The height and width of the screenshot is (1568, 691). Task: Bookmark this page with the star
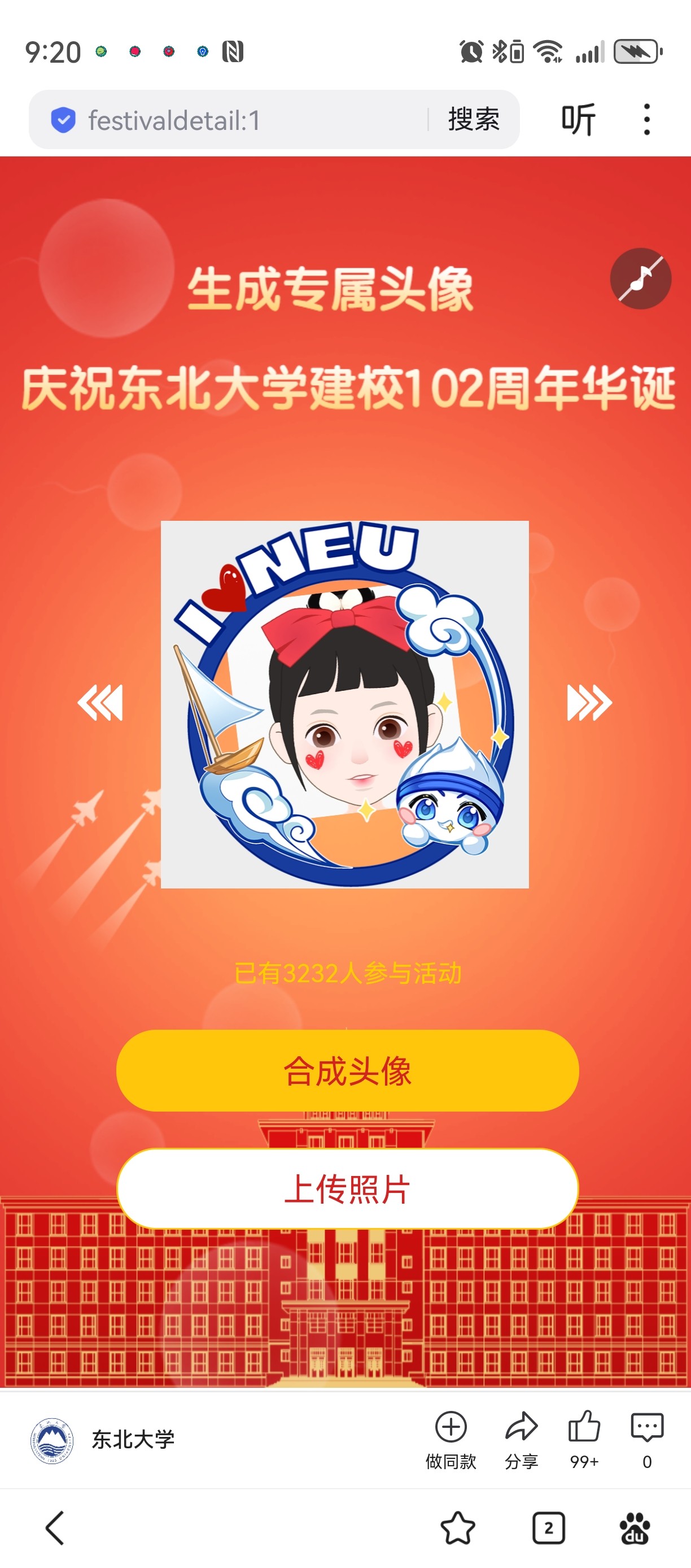[457, 1528]
